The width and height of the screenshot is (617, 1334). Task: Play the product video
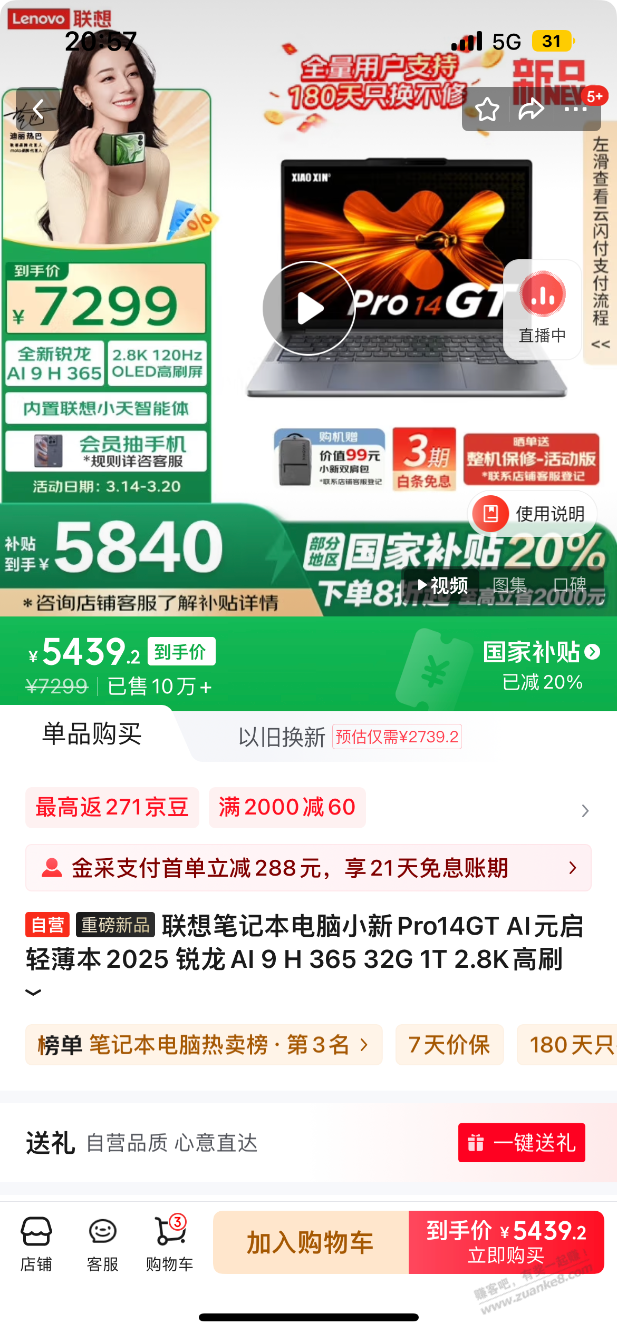309,308
